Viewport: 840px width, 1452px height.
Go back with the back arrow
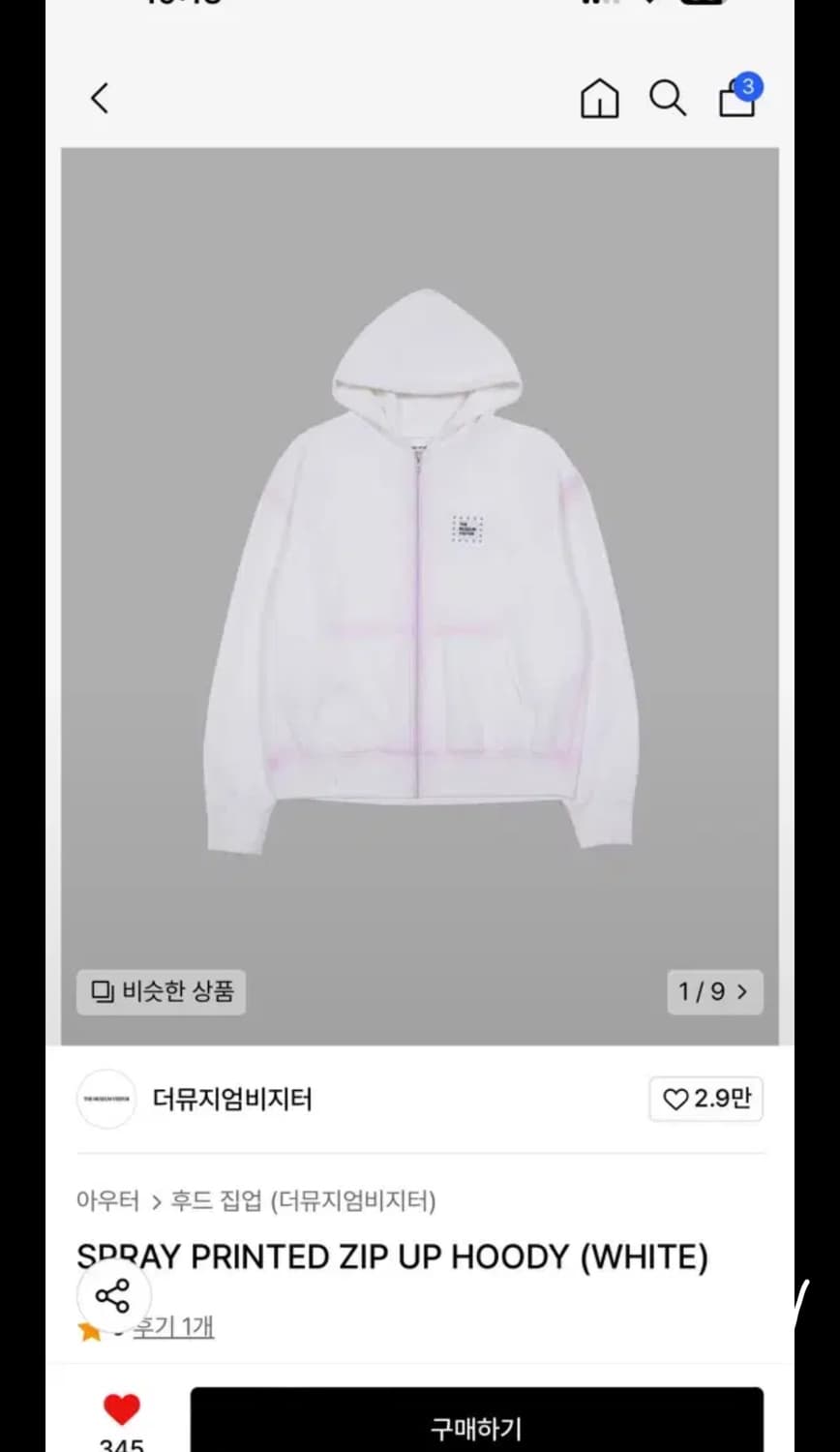click(99, 98)
